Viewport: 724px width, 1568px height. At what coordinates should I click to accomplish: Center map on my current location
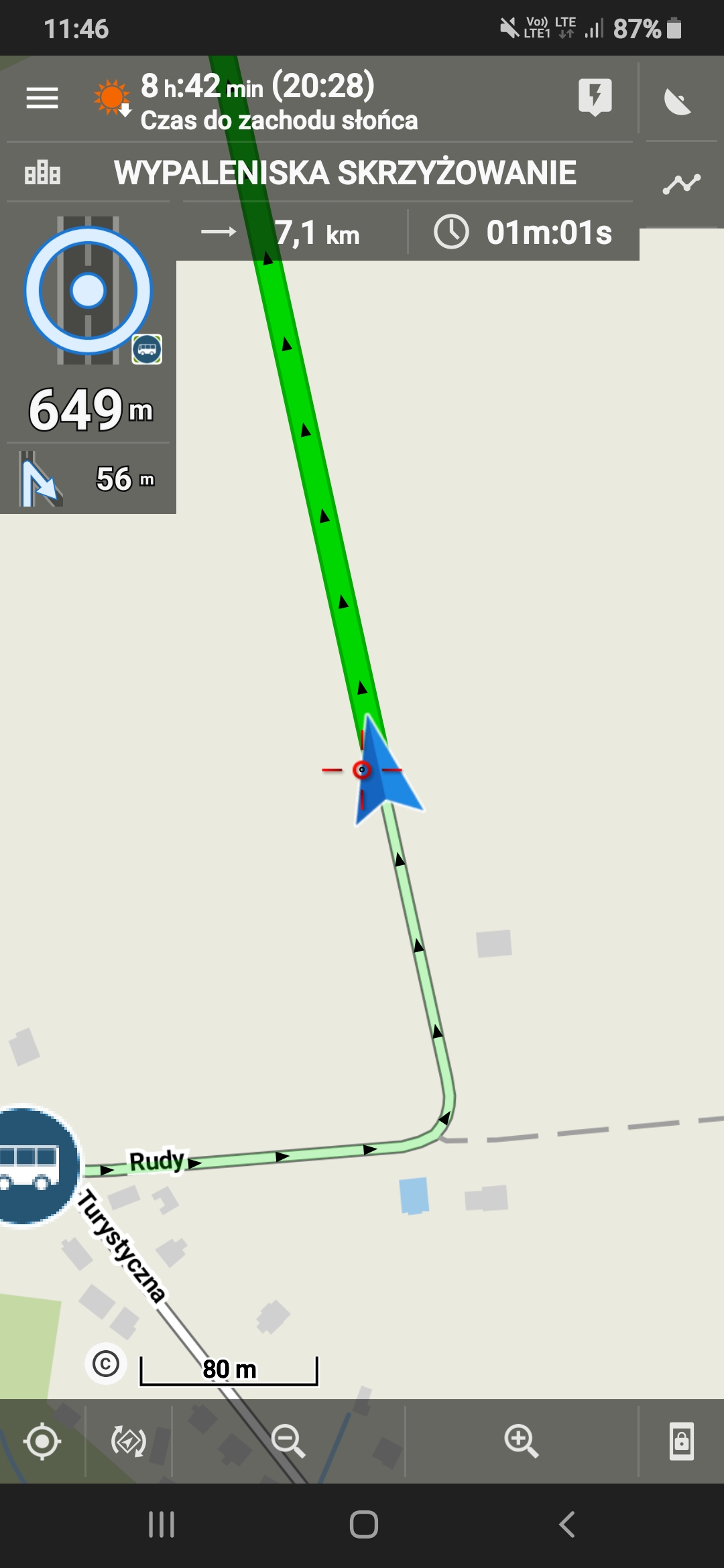tap(42, 1441)
